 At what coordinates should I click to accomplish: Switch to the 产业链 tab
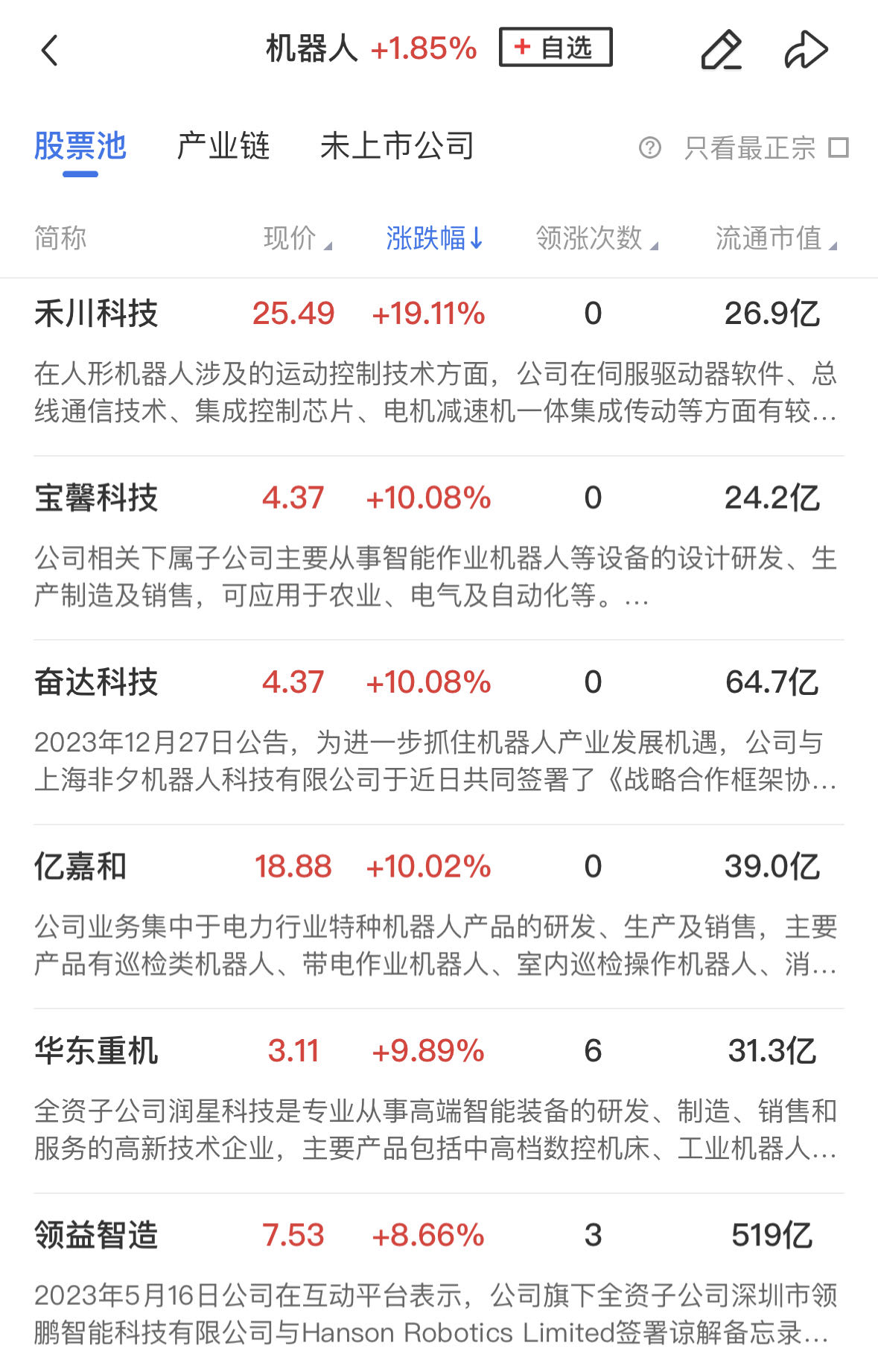click(x=223, y=146)
